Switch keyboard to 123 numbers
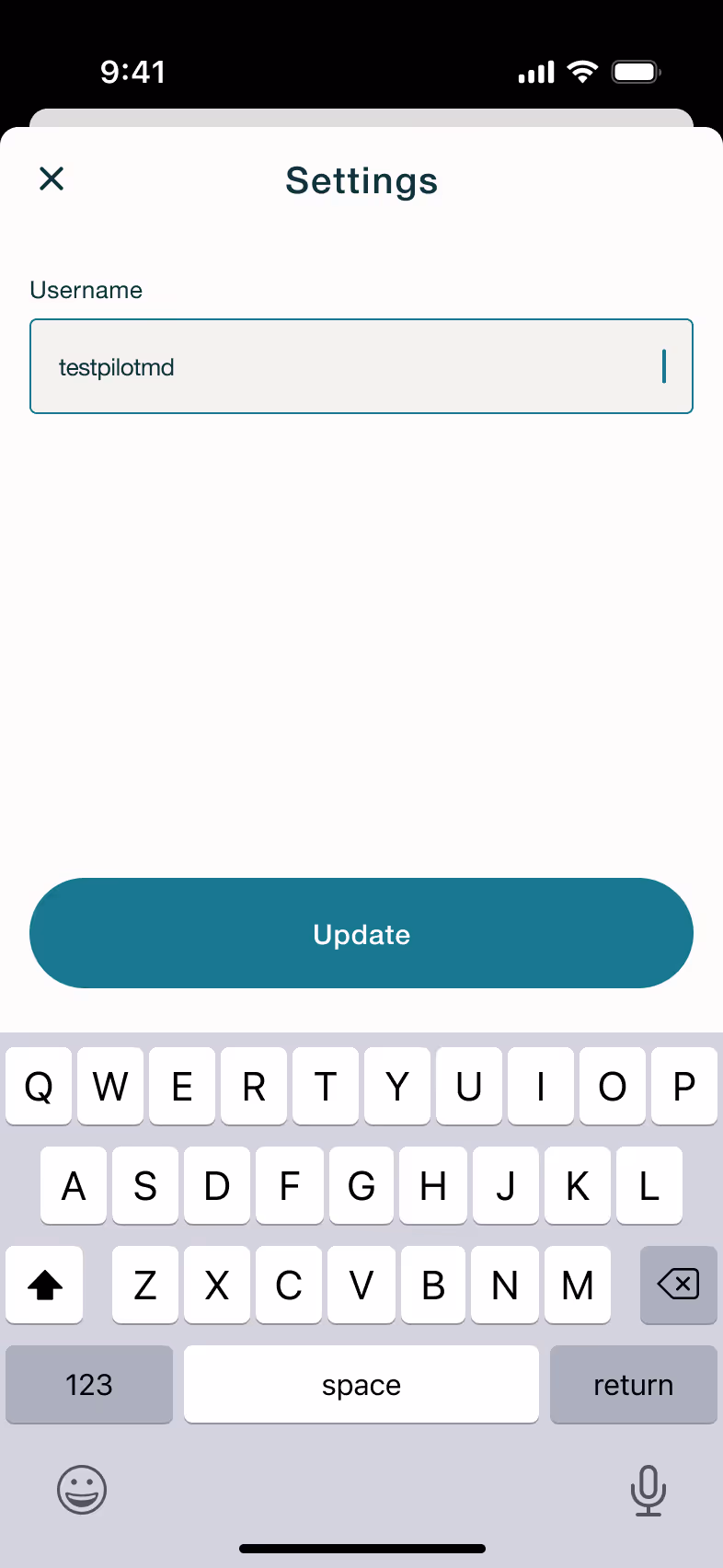Screen dimensions: 723x1568 [89, 1384]
